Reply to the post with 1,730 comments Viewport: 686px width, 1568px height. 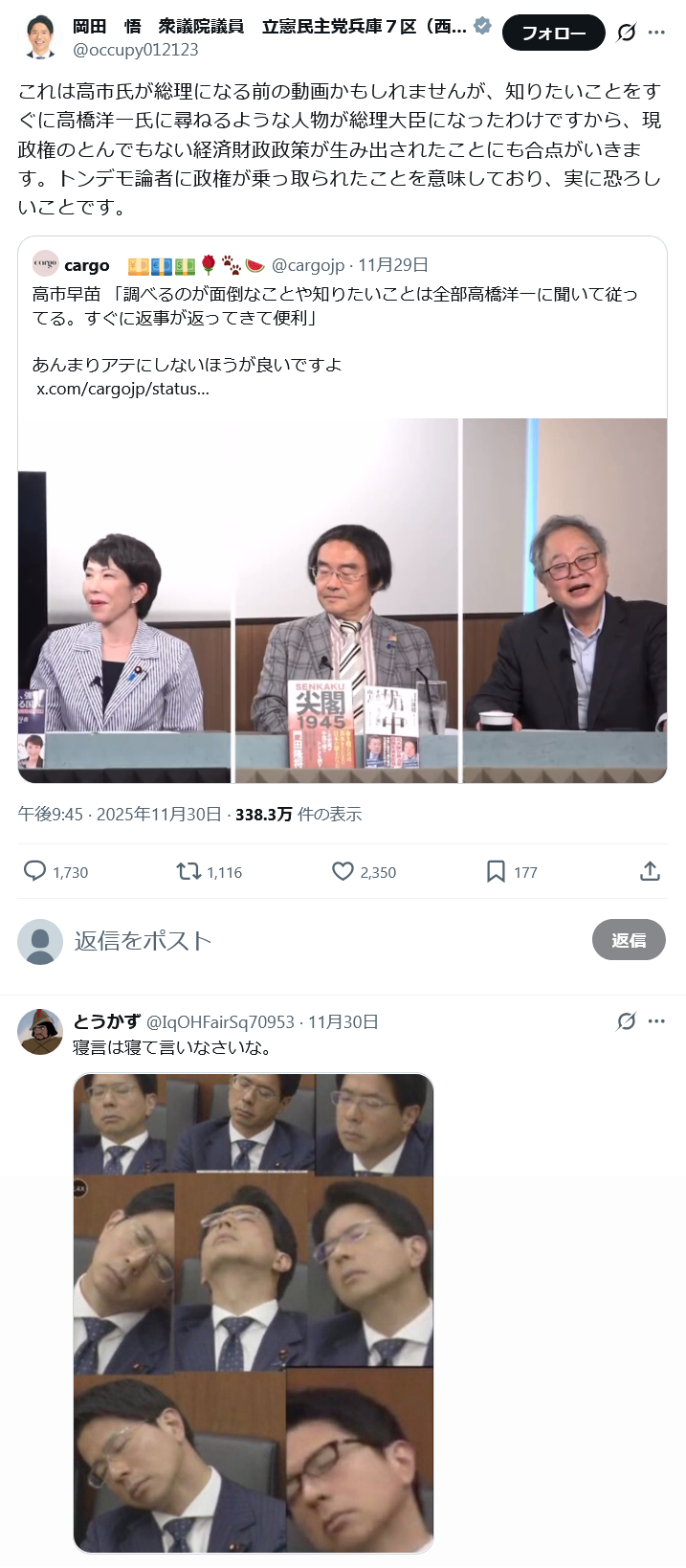point(36,871)
